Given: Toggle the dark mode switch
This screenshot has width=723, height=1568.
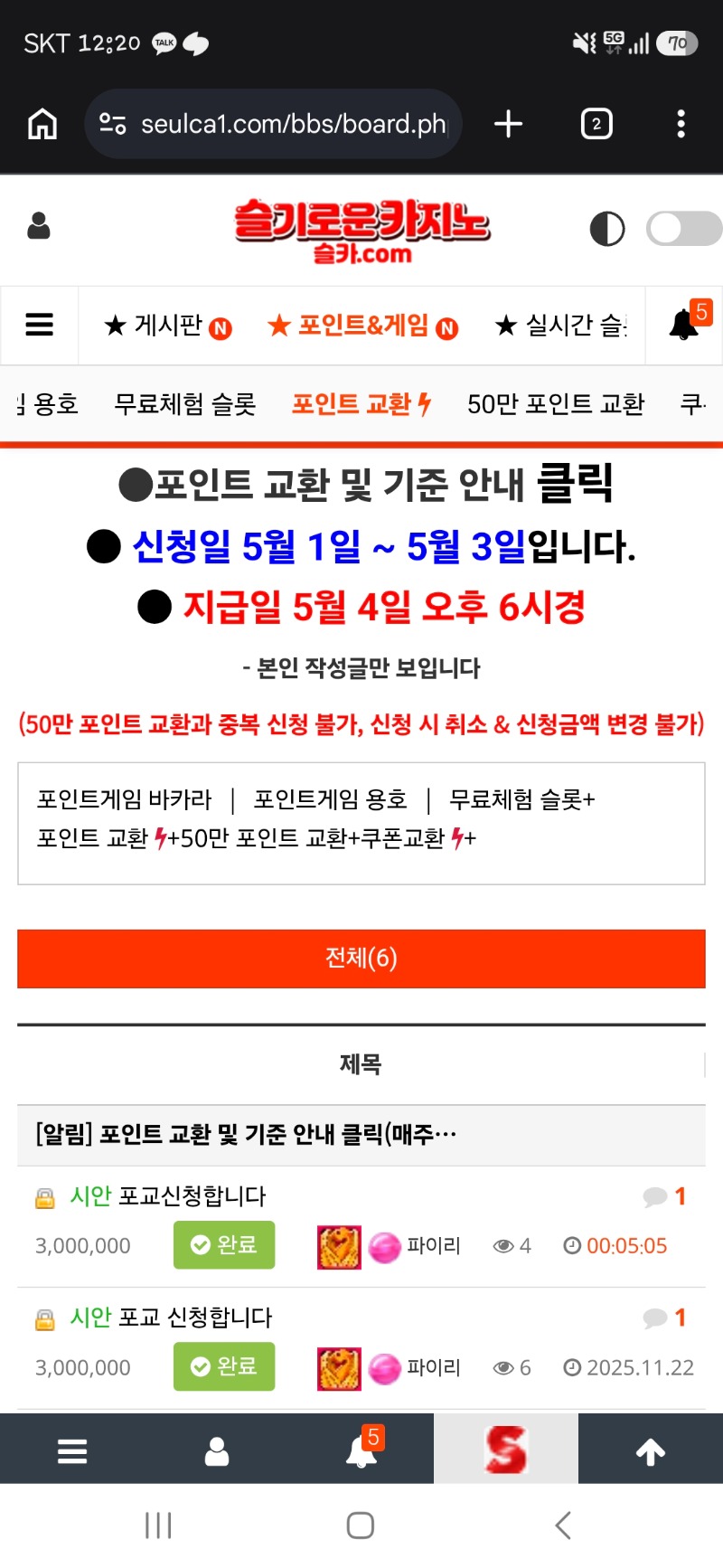Looking at the screenshot, I should tap(683, 229).
